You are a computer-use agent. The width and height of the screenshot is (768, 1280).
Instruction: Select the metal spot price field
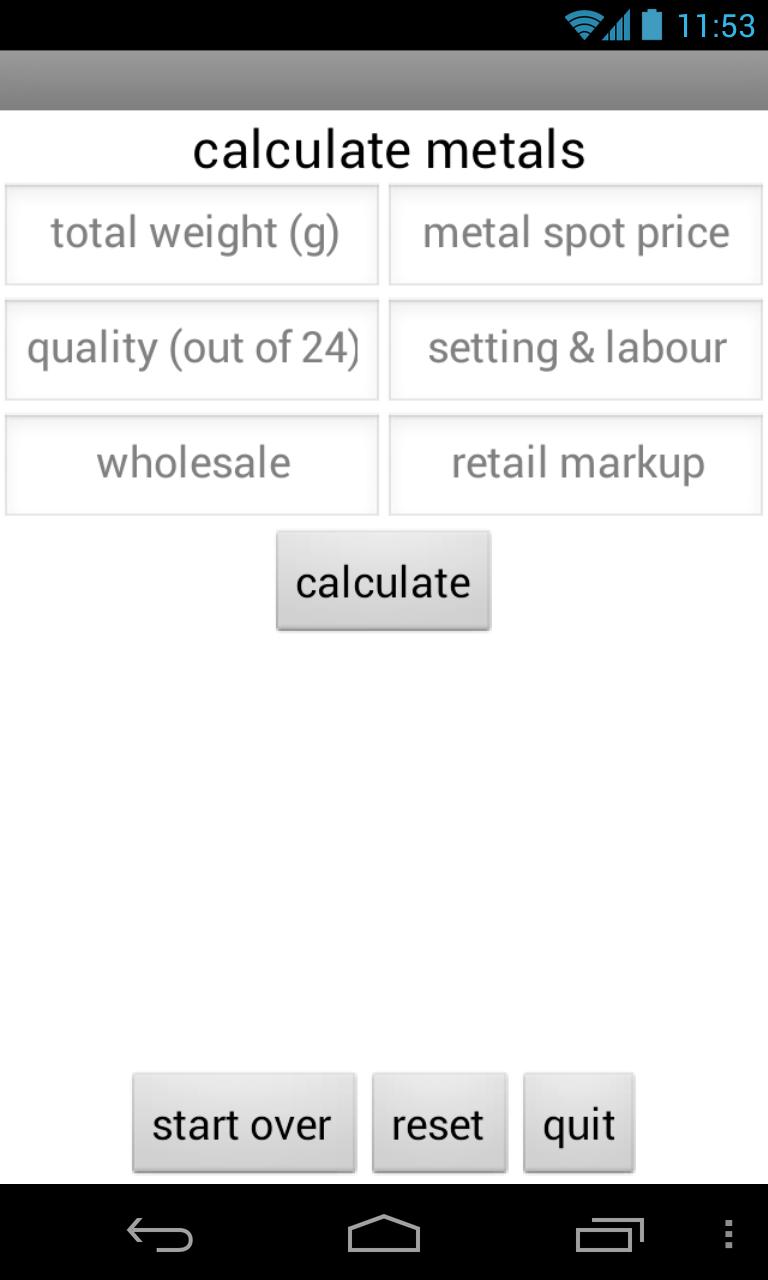tap(576, 234)
